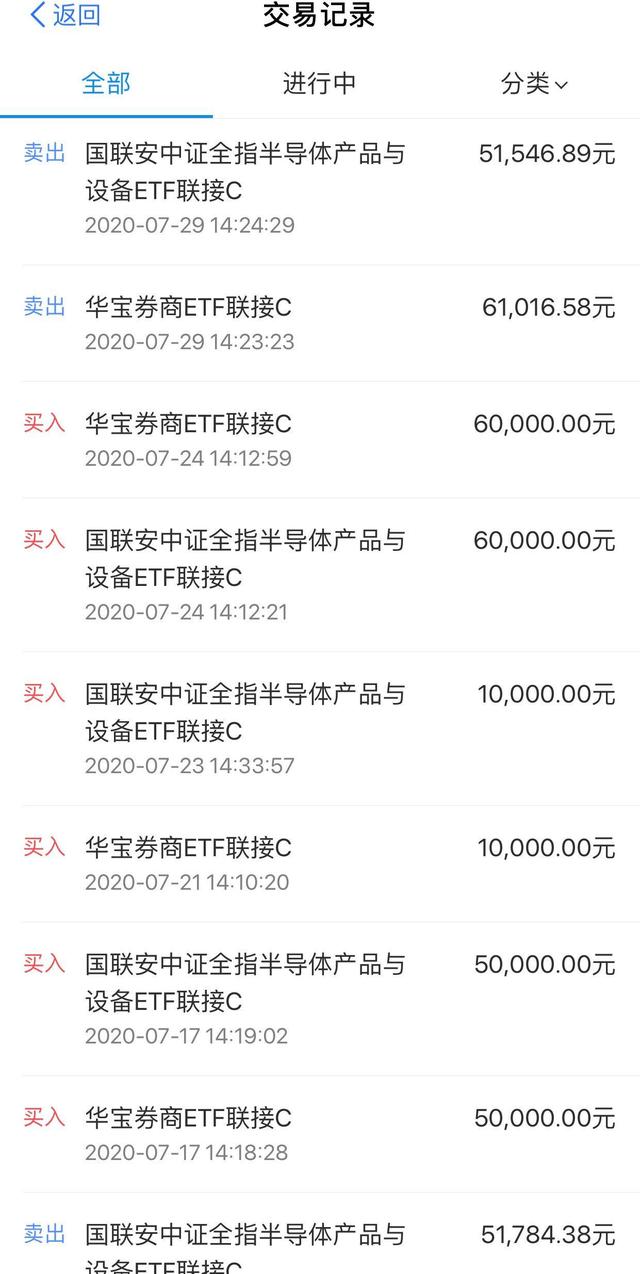This screenshot has width=640, height=1274.
Task: Open the 51,784.38元 卖出 record
Action: [x=320, y=1234]
